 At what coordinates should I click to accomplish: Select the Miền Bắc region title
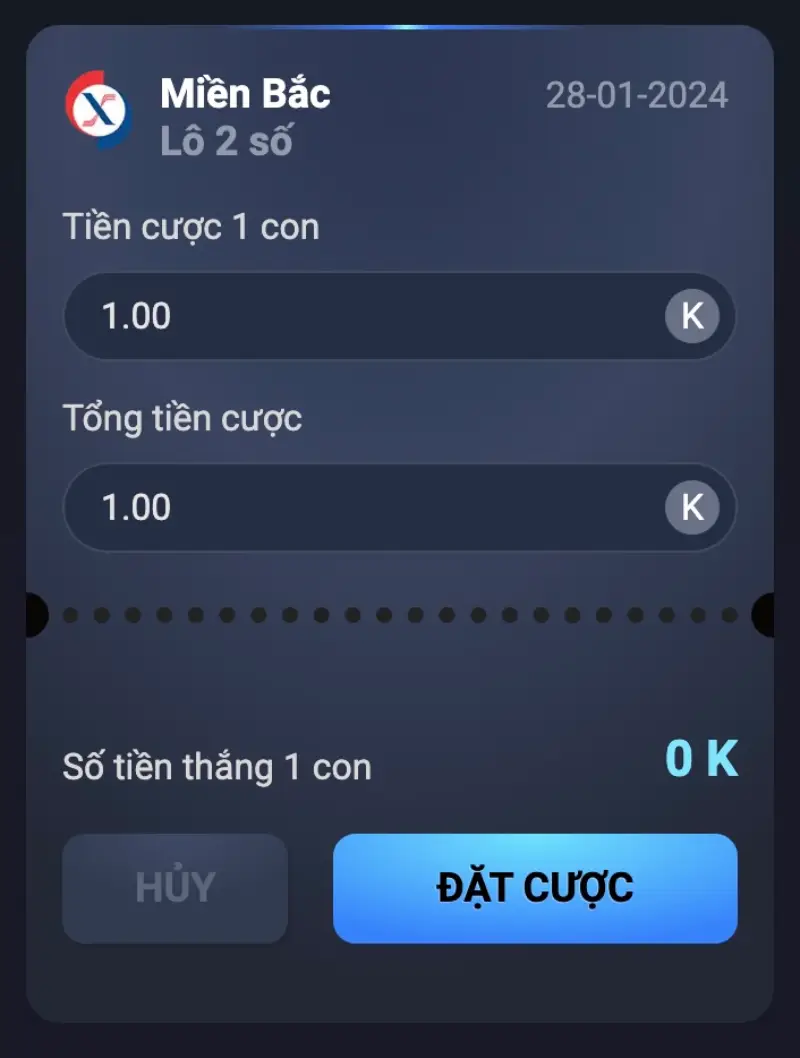(246, 94)
